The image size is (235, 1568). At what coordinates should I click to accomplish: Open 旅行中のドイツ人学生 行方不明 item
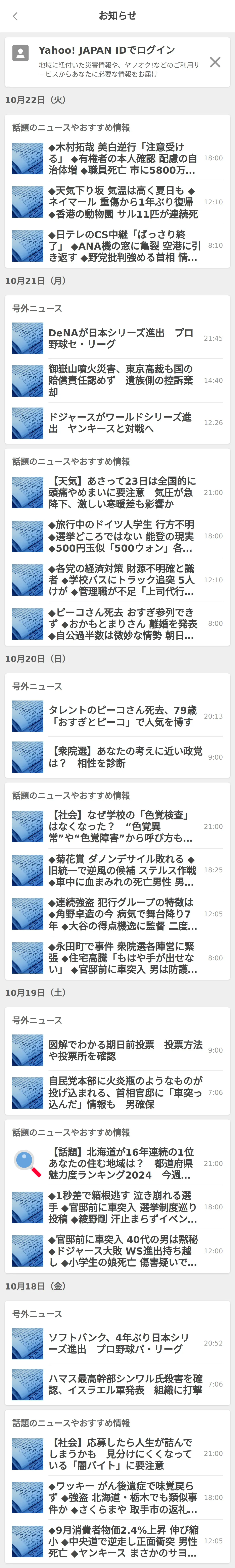122,536
